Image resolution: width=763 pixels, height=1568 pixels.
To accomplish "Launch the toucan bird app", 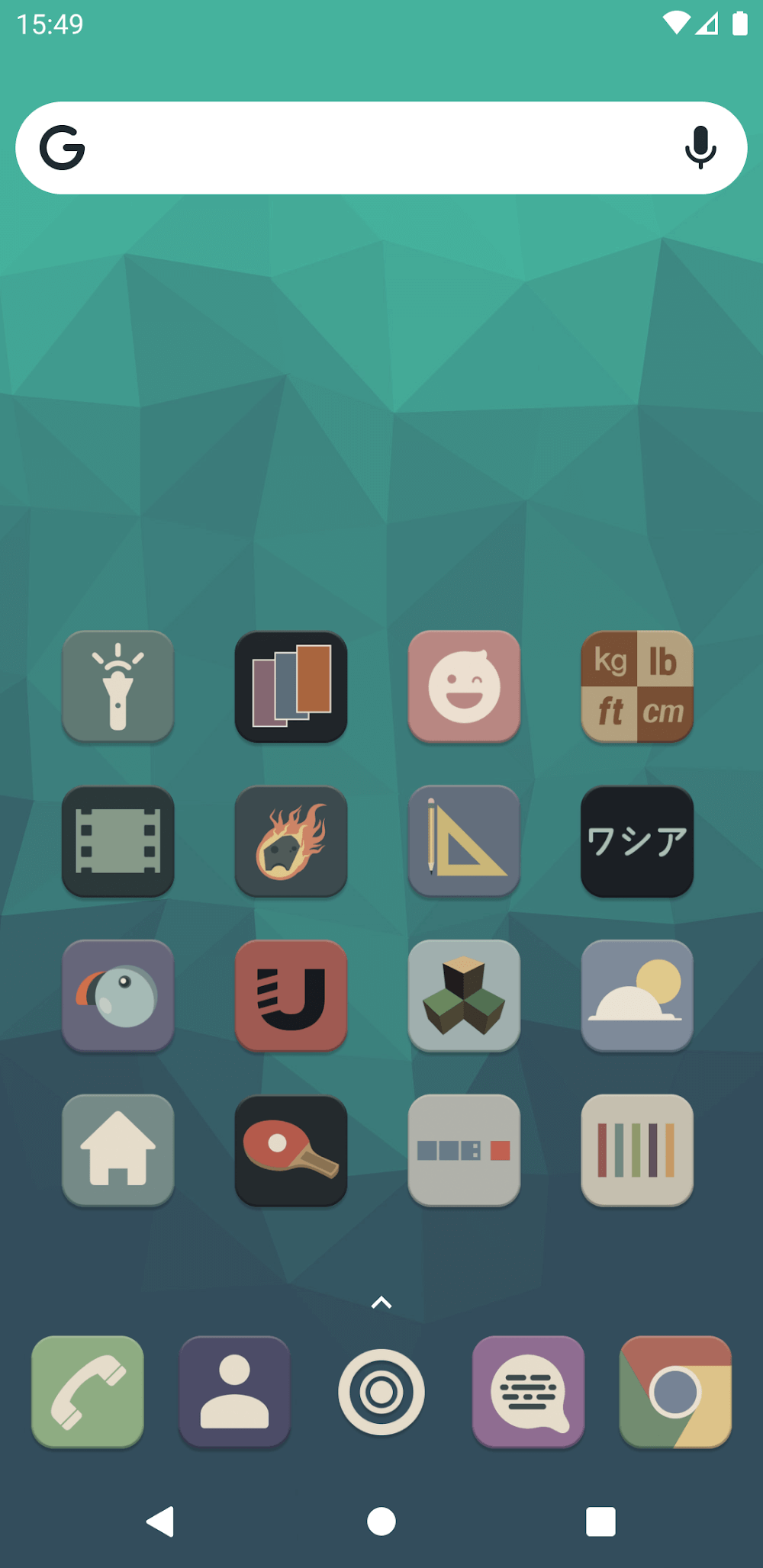I will [118, 996].
